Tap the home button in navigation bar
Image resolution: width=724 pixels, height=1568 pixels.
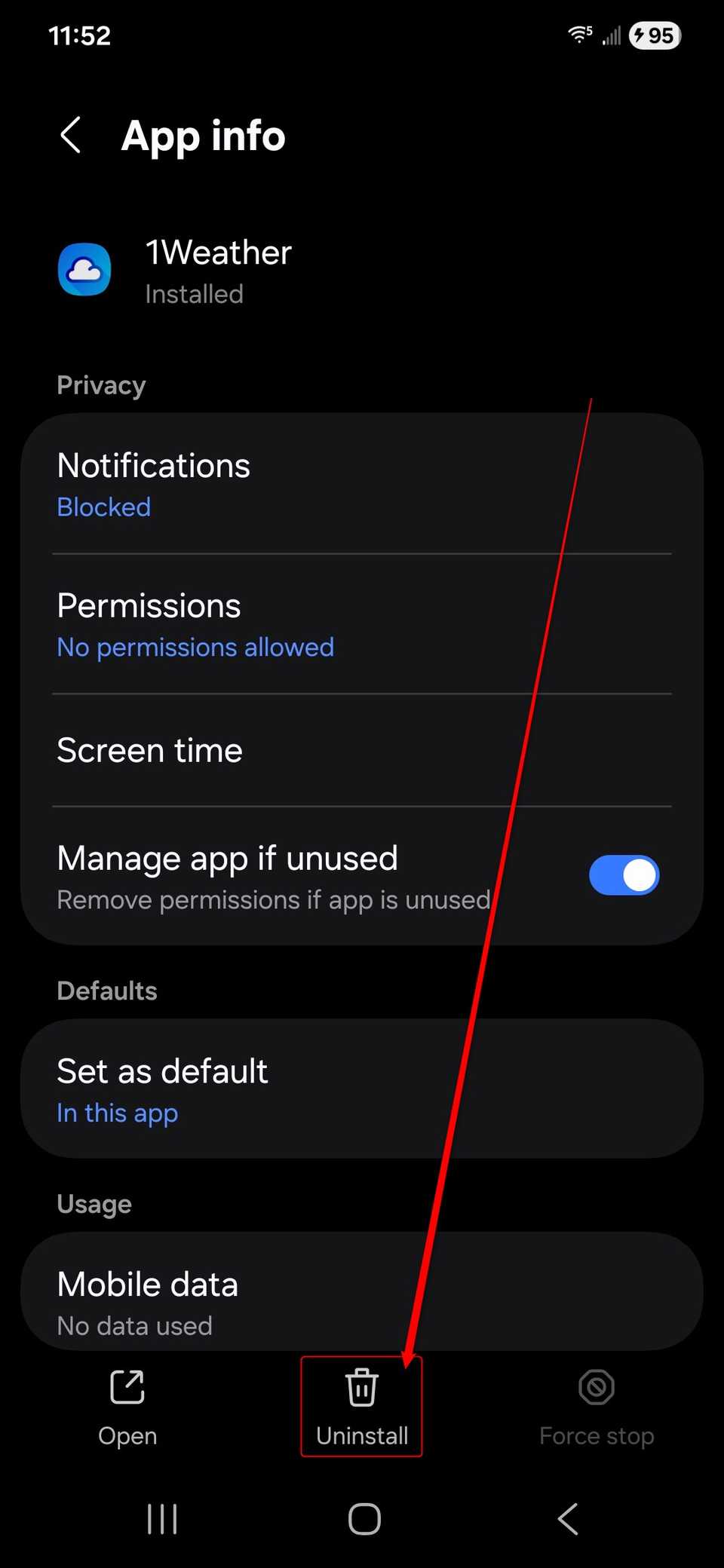pyautogui.click(x=364, y=1520)
